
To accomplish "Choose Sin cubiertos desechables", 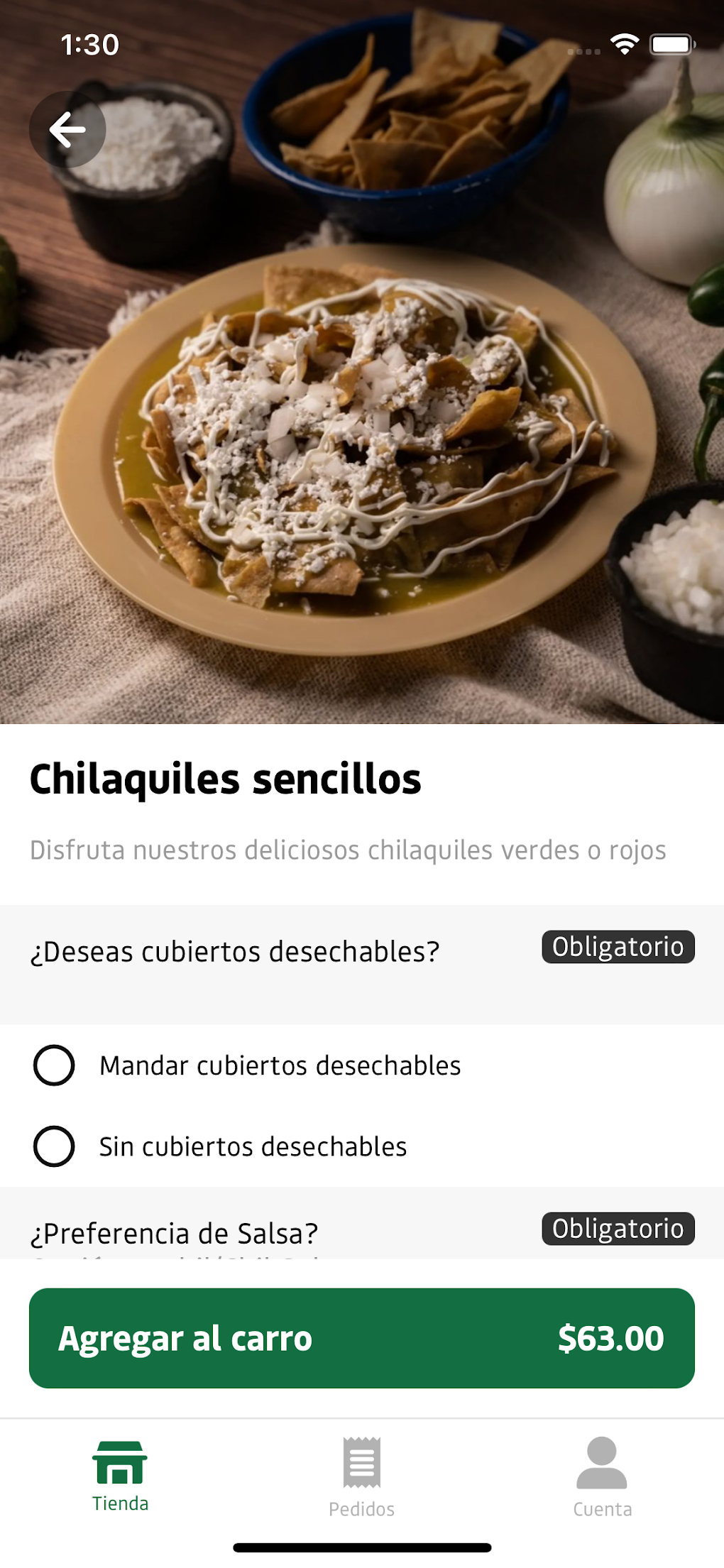I will (55, 1146).
